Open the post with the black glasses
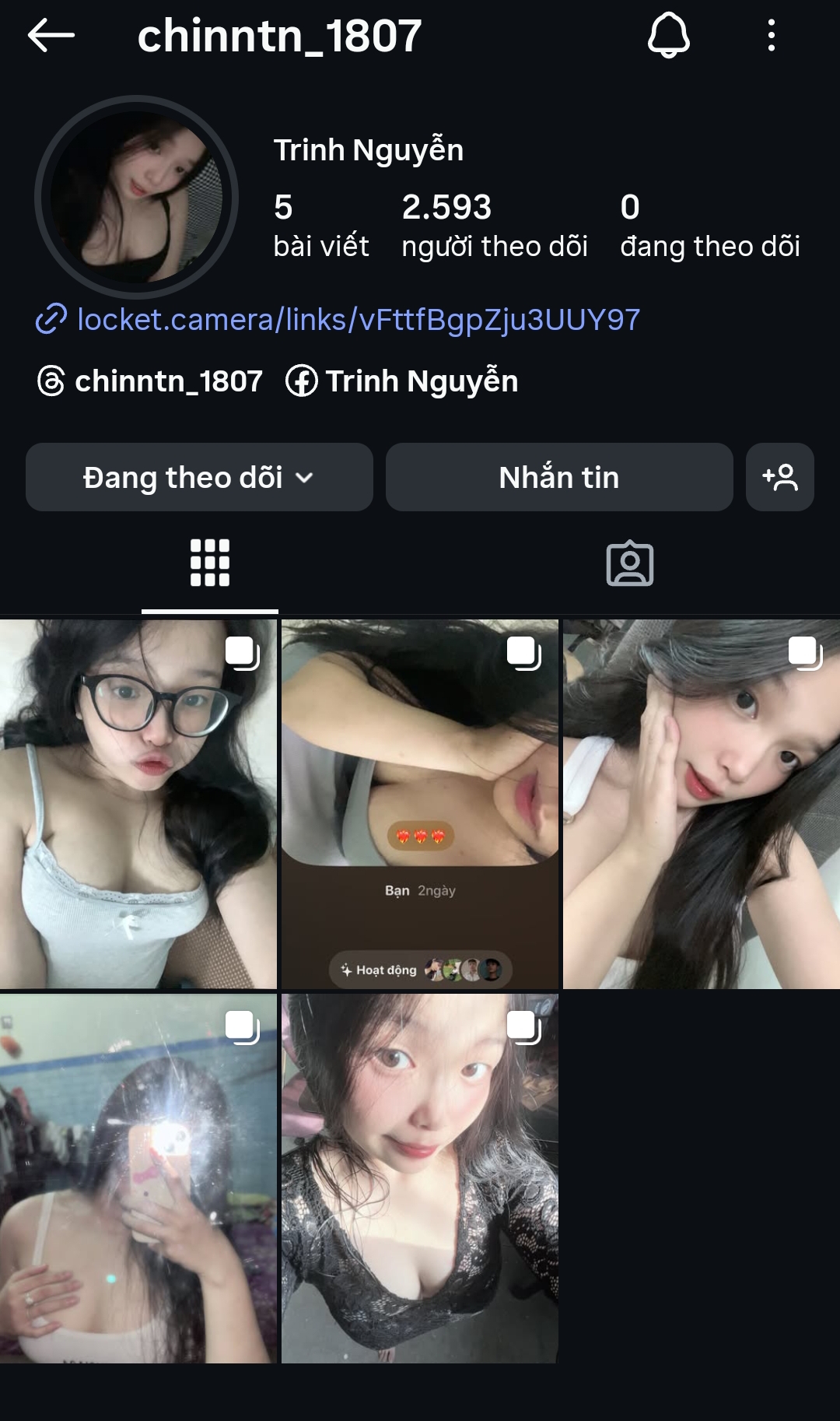The width and height of the screenshot is (840, 1421). click(138, 804)
